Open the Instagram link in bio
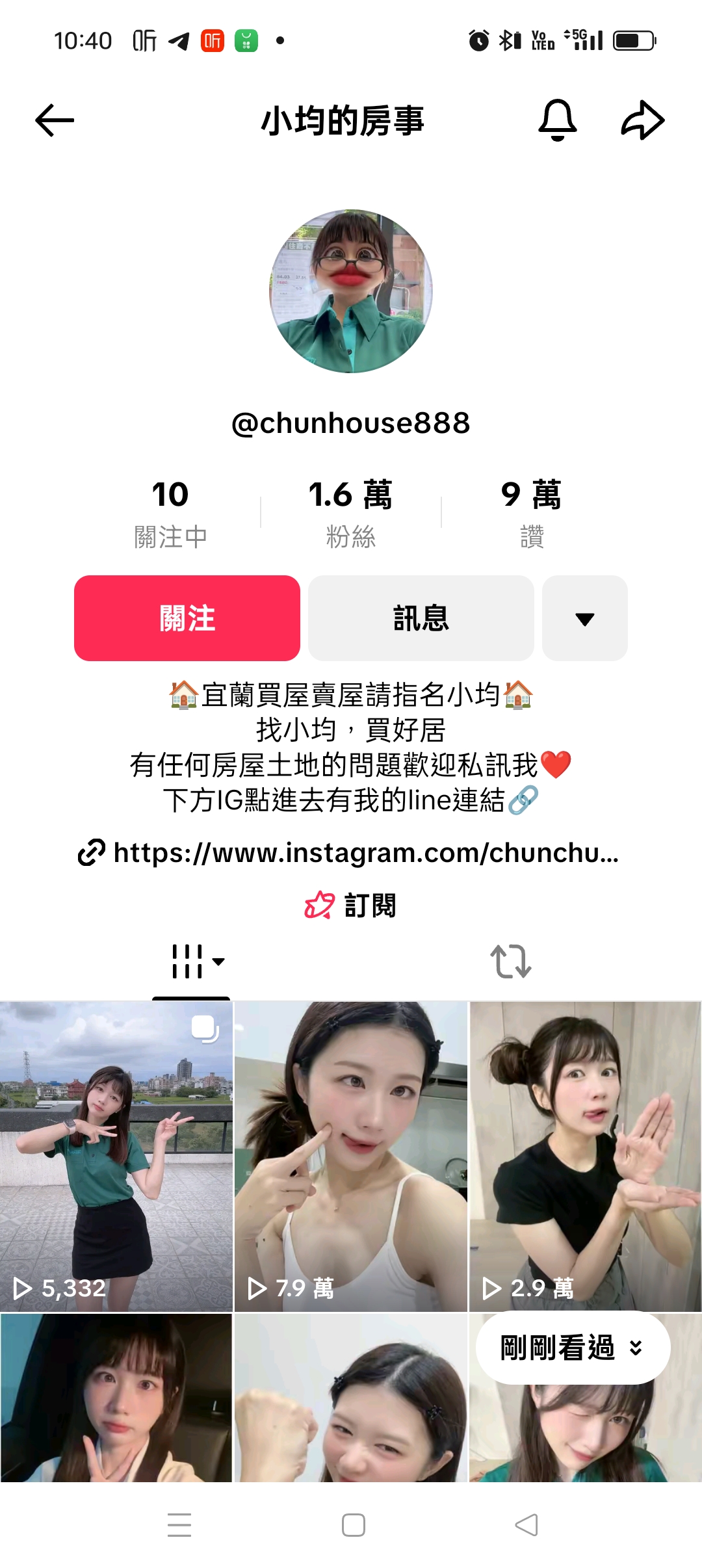The image size is (702, 1568). pyautogui.click(x=351, y=853)
